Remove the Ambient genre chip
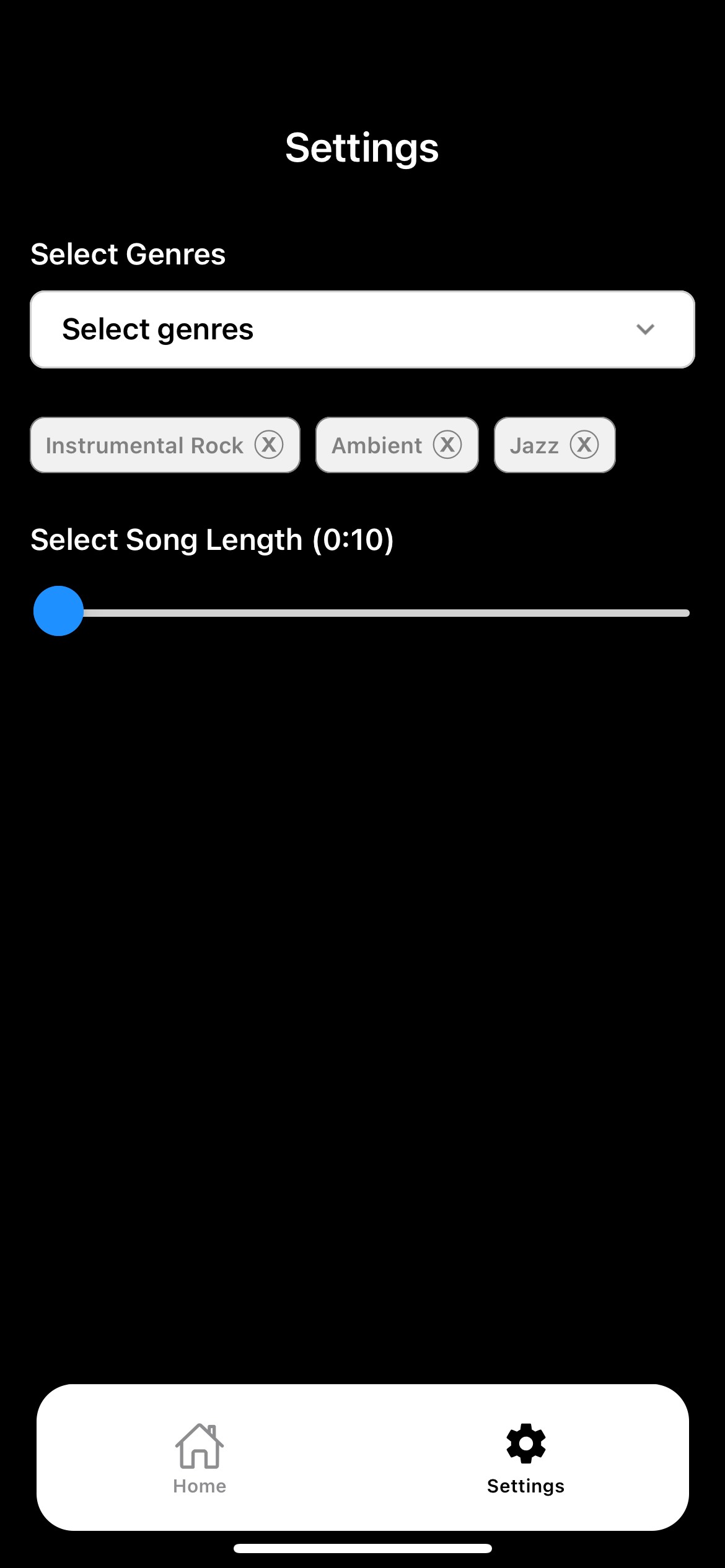This screenshot has width=725, height=1568. pos(447,445)
